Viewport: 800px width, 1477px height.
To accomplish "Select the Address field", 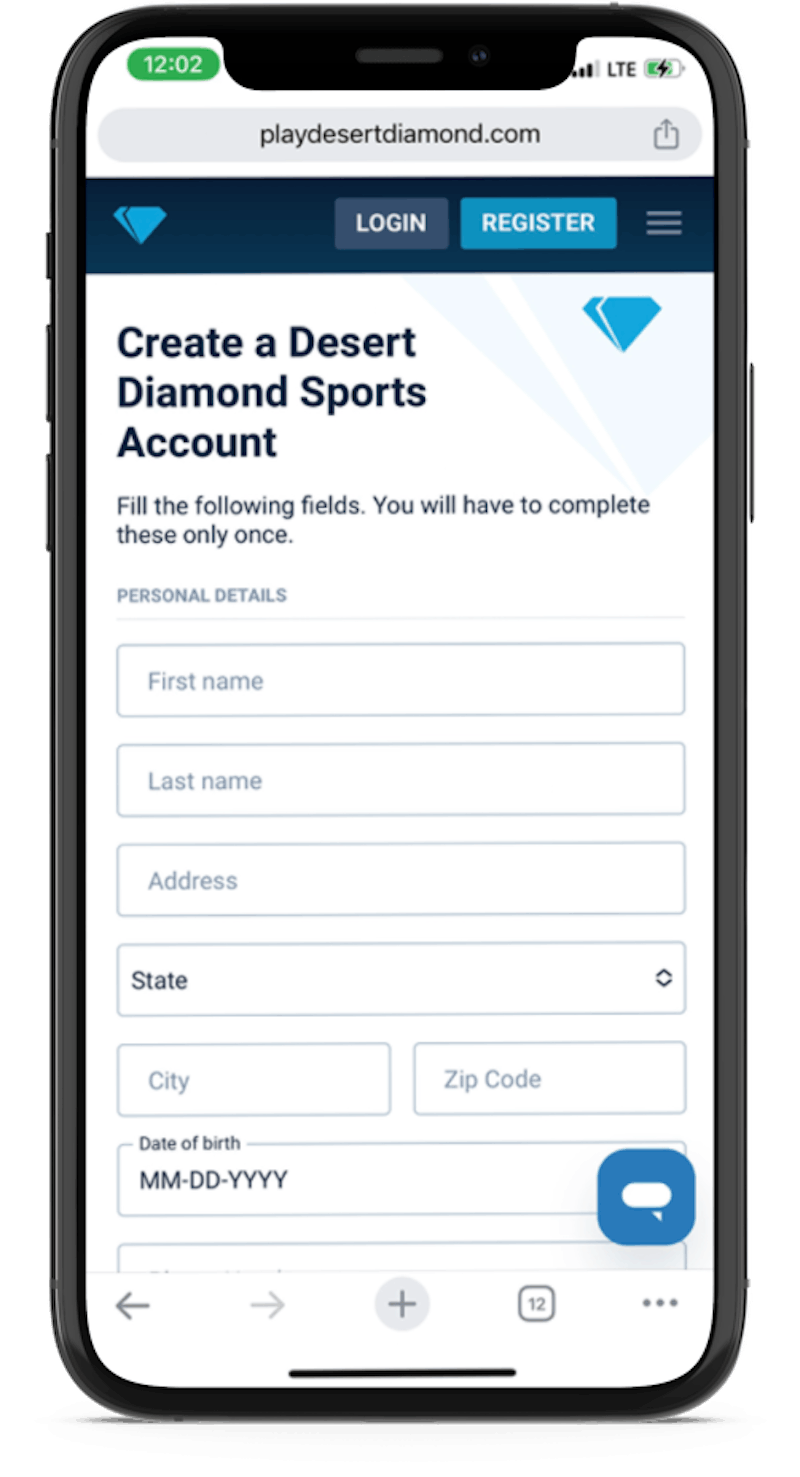I will point(401,880).
